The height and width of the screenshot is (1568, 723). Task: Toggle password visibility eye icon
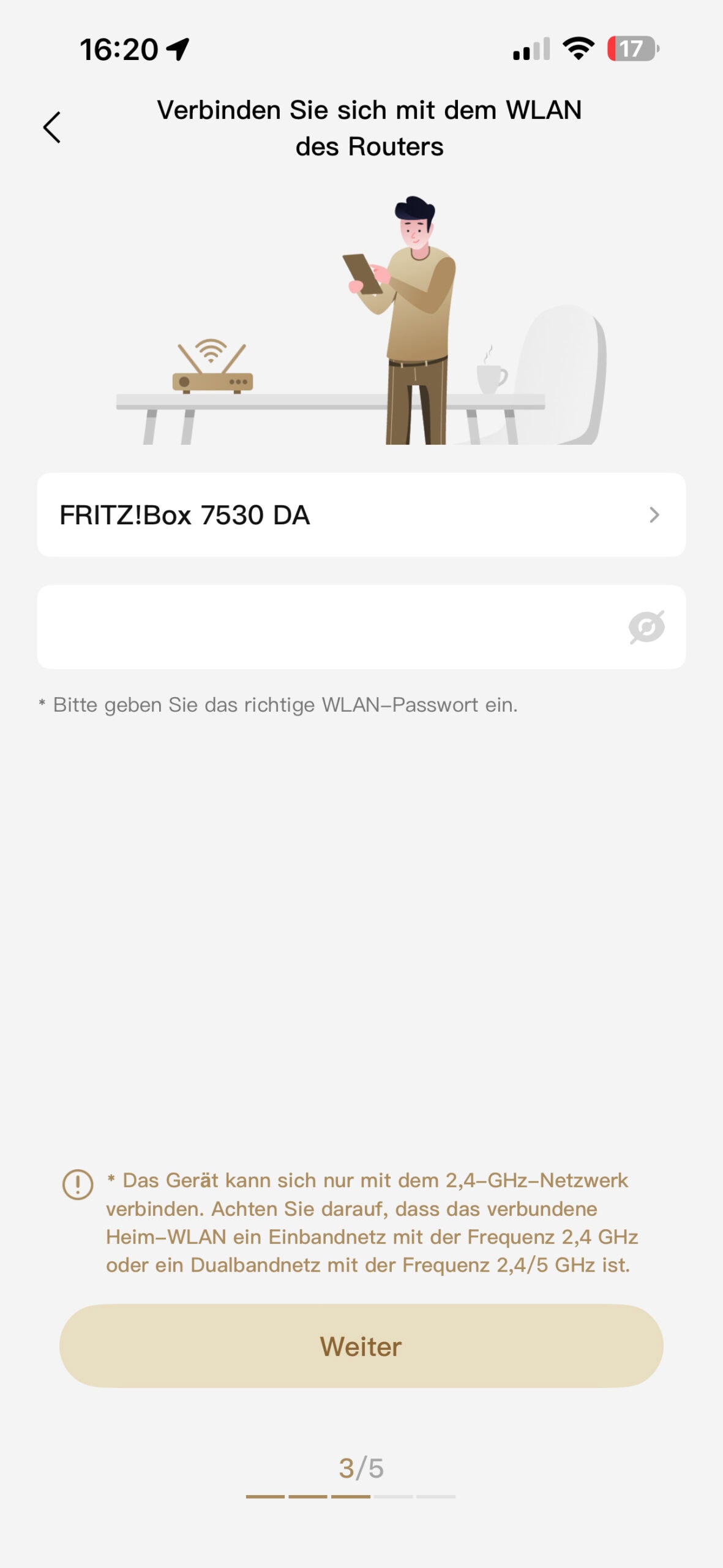point(646,627)
